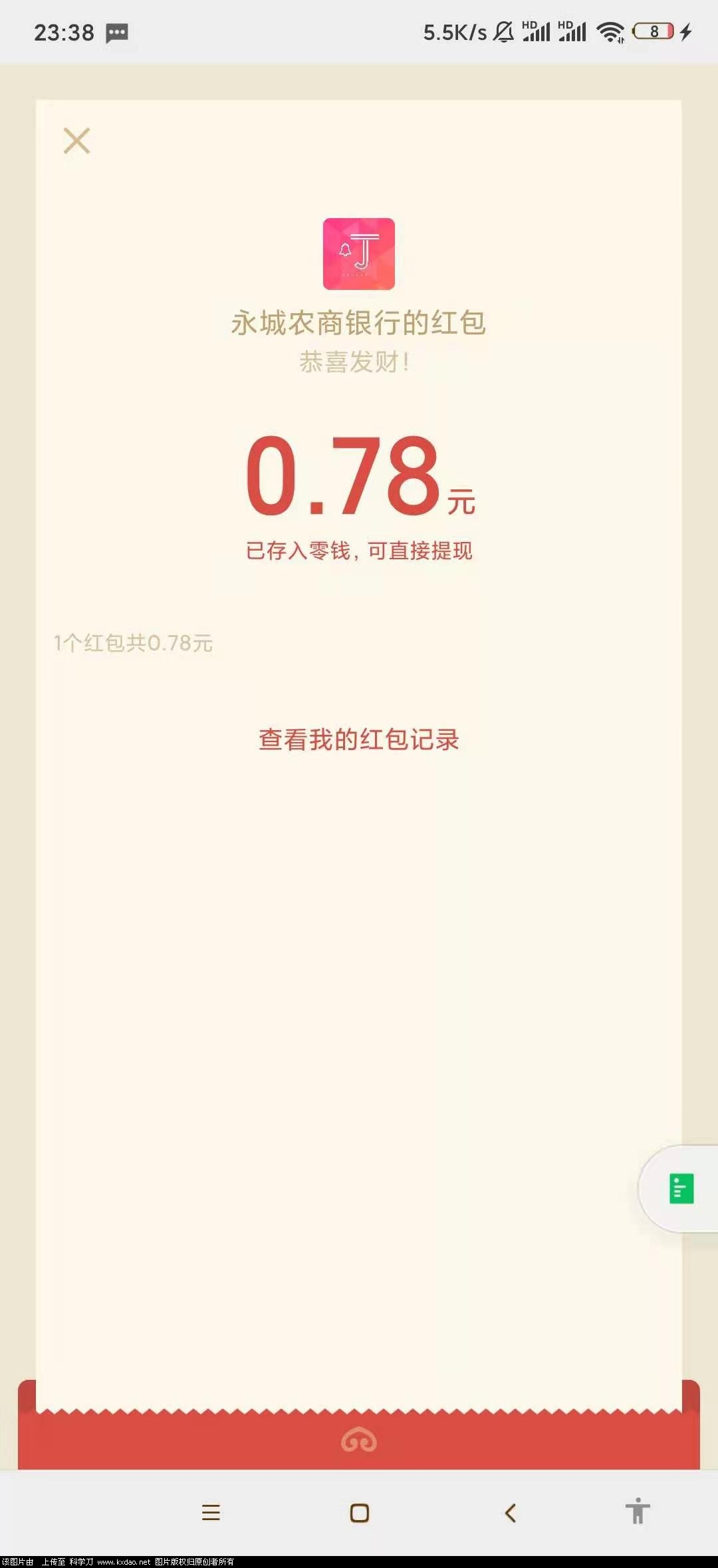
Task: Tap the 23:38 clock display
Action: click(x=64, y=32)
